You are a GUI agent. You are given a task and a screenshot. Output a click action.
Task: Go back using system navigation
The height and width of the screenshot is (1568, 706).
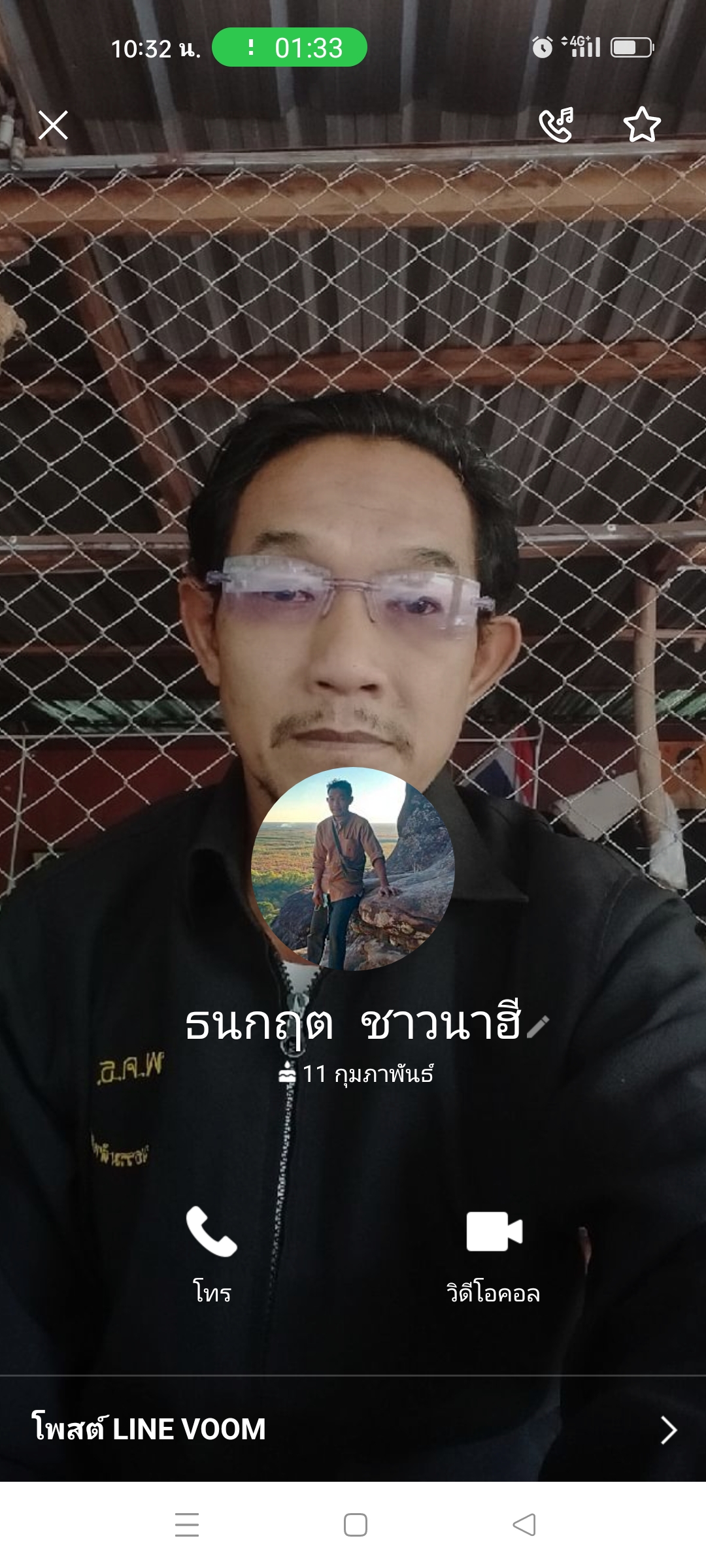coord(524,1525)
